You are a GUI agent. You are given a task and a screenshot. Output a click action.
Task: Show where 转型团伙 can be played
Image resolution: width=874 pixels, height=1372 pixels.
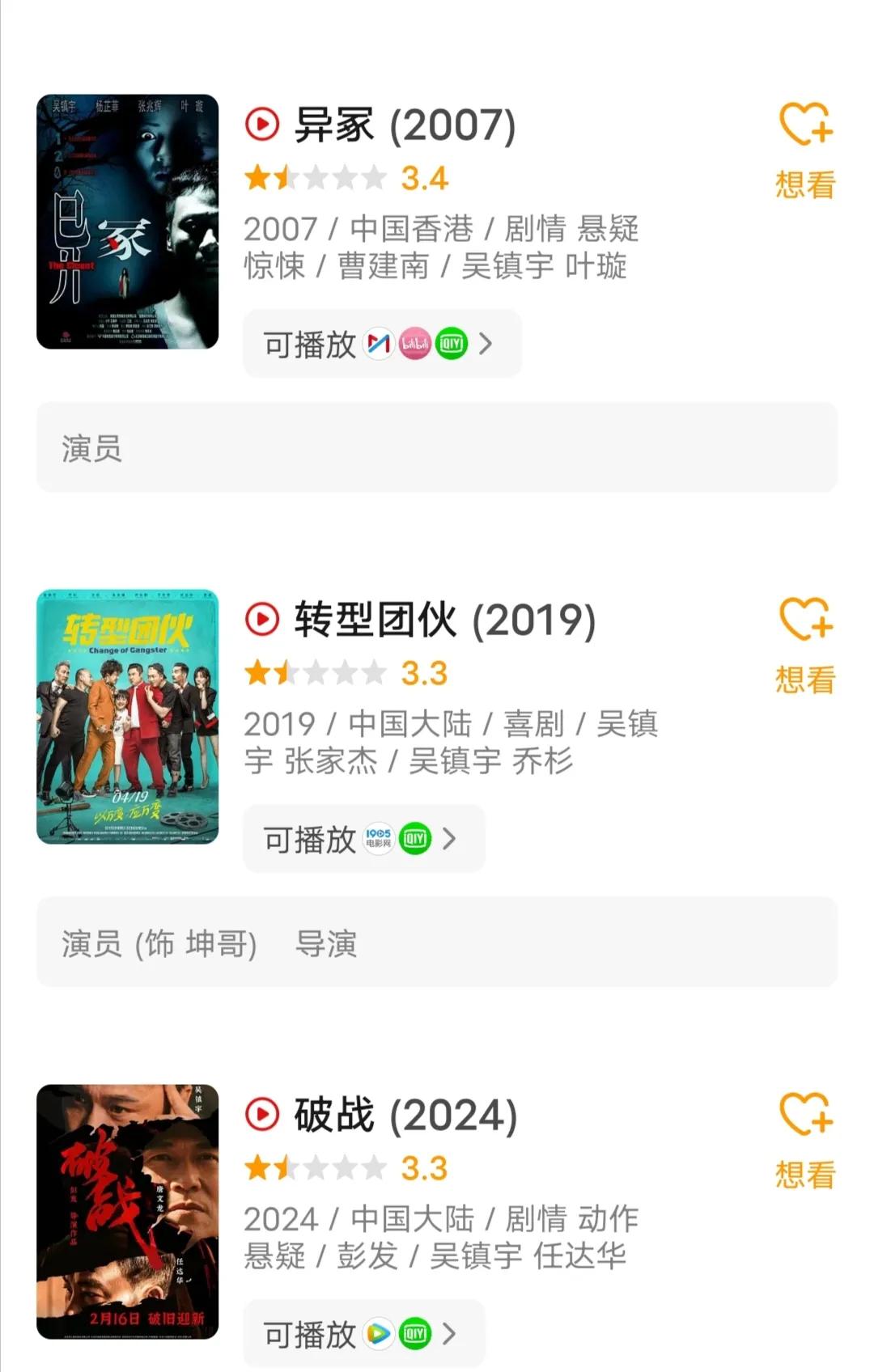363,839
